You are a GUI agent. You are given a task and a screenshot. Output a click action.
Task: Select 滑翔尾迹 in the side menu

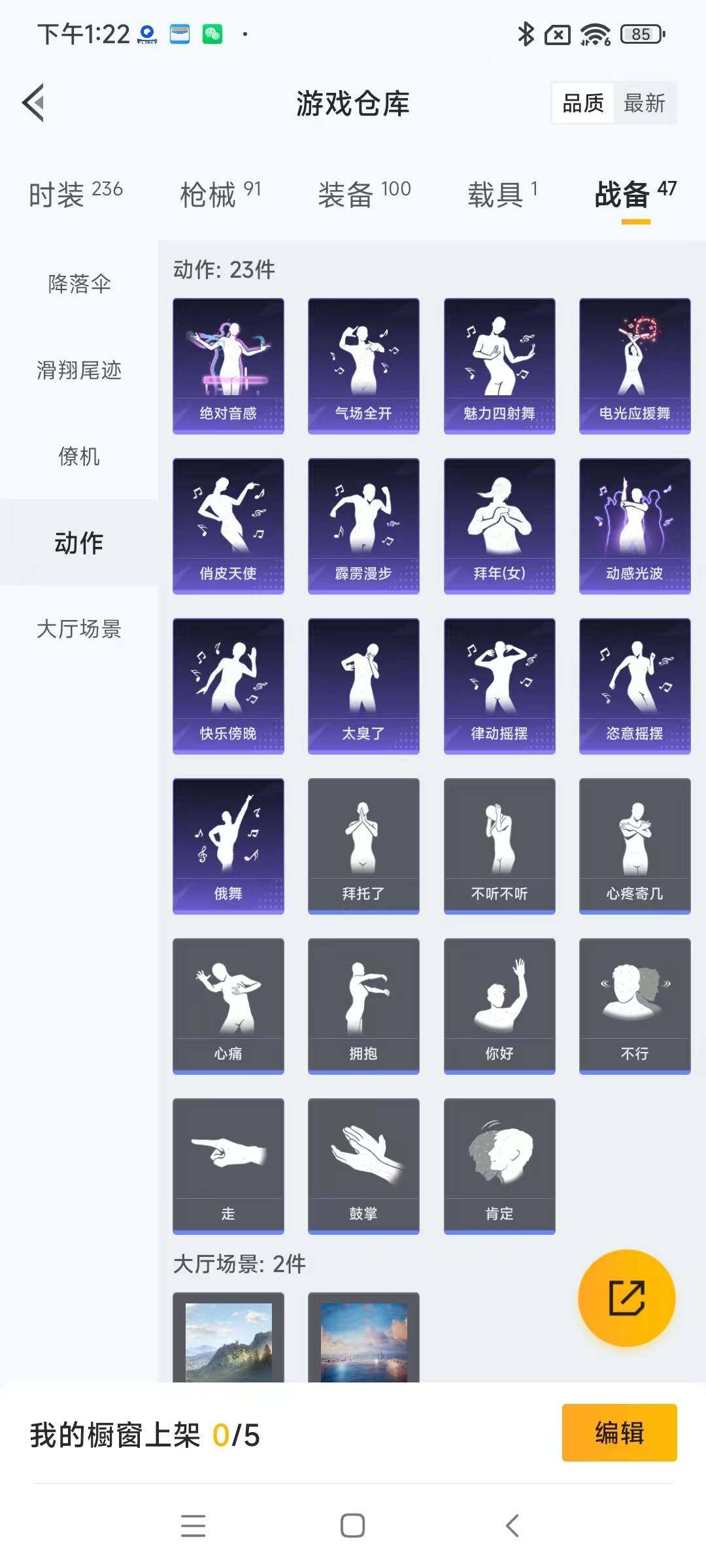click(x=79, y=370)
